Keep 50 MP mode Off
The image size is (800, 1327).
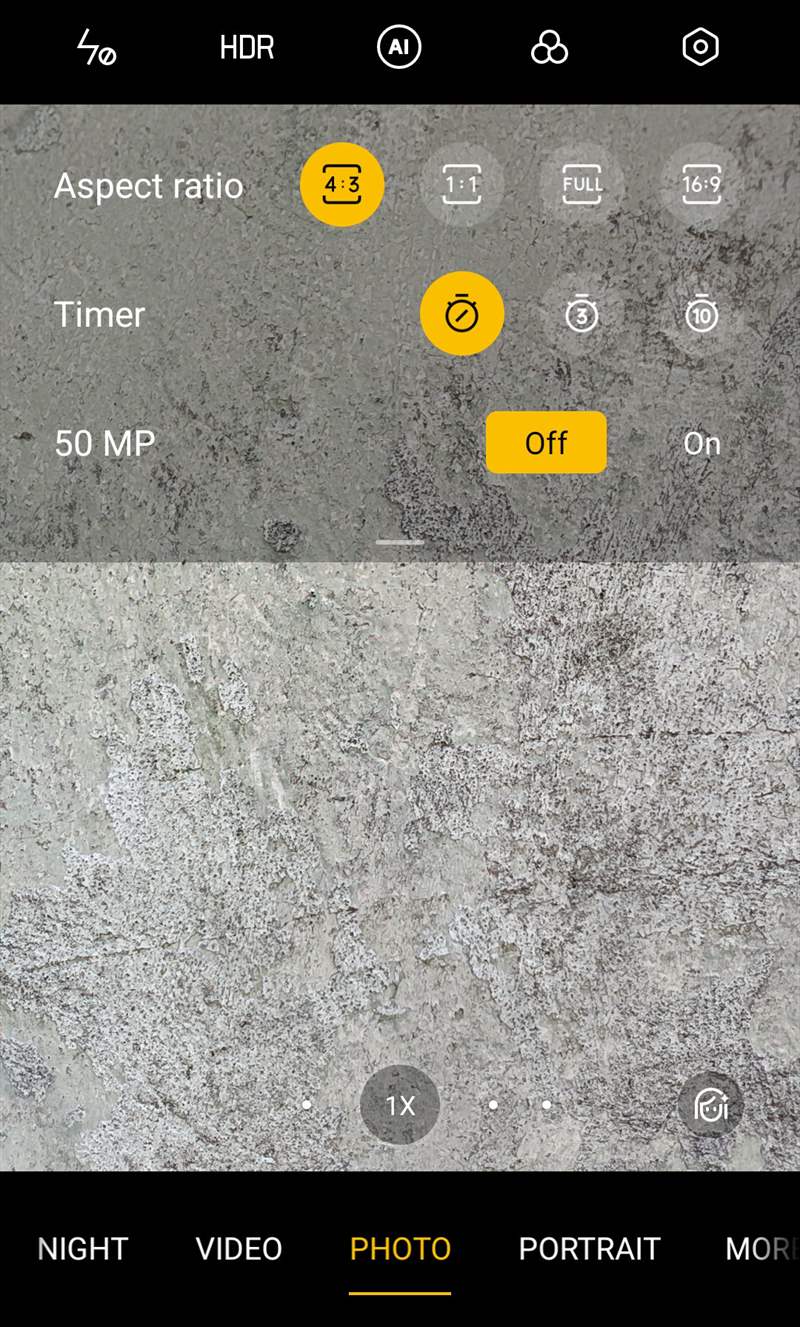546,442
